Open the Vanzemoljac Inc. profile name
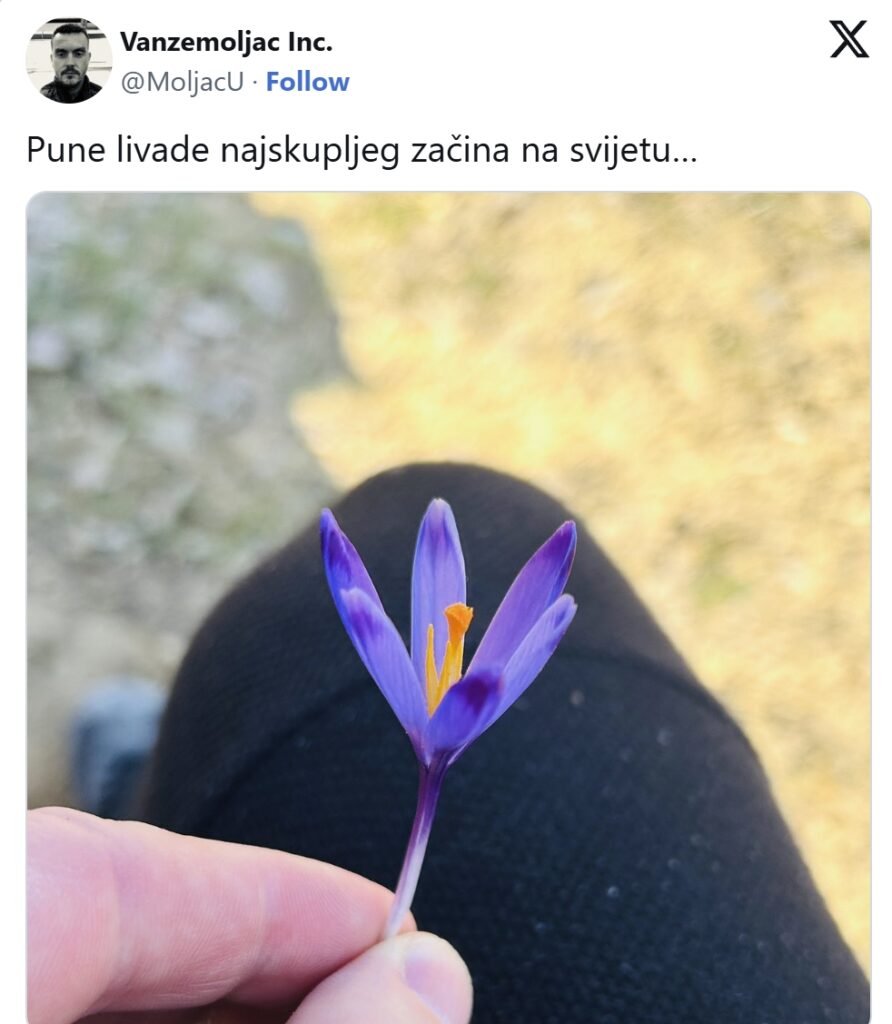Screen dimensions: 892x1024 (225, 42)
